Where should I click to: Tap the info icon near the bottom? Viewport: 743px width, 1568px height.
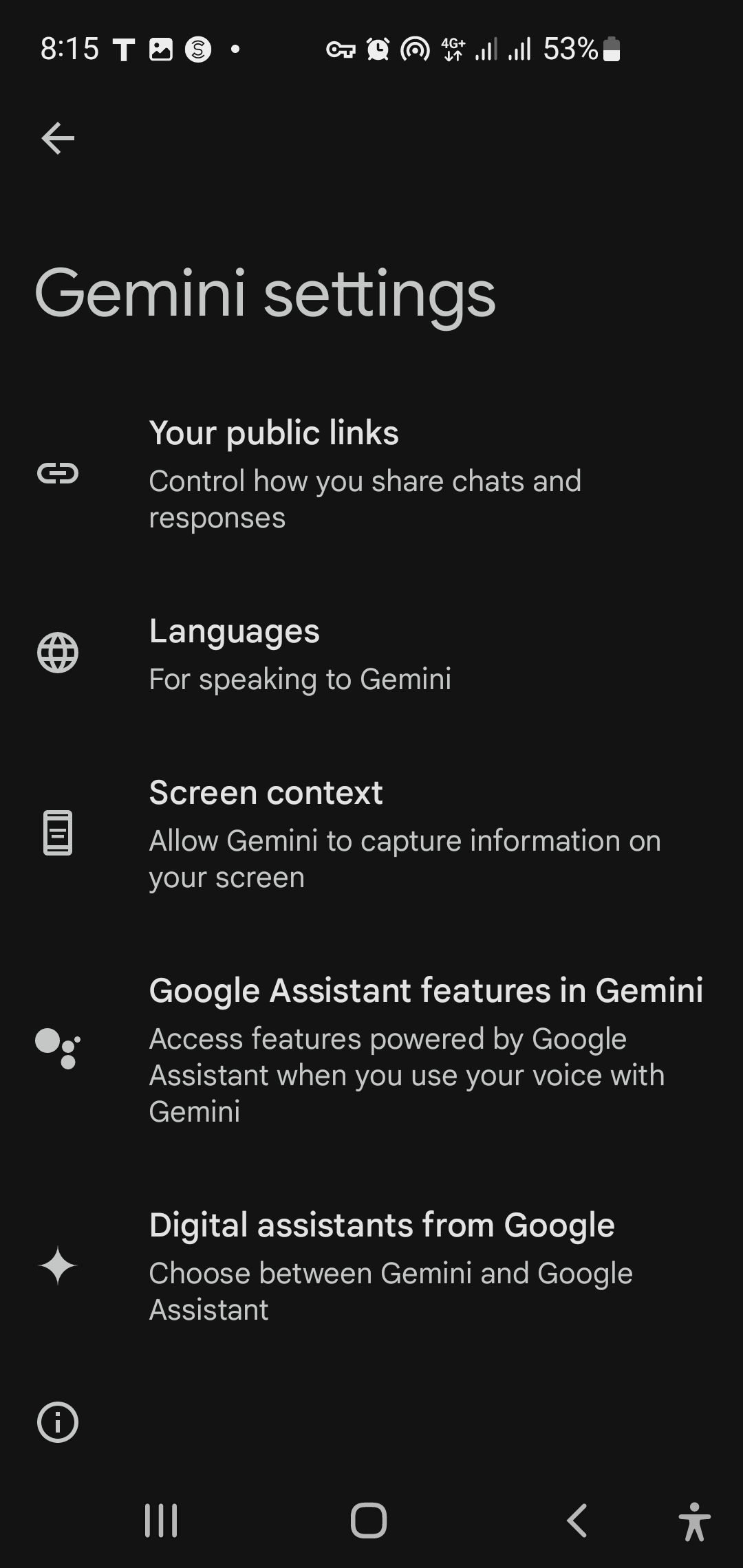pos(59,1422)
